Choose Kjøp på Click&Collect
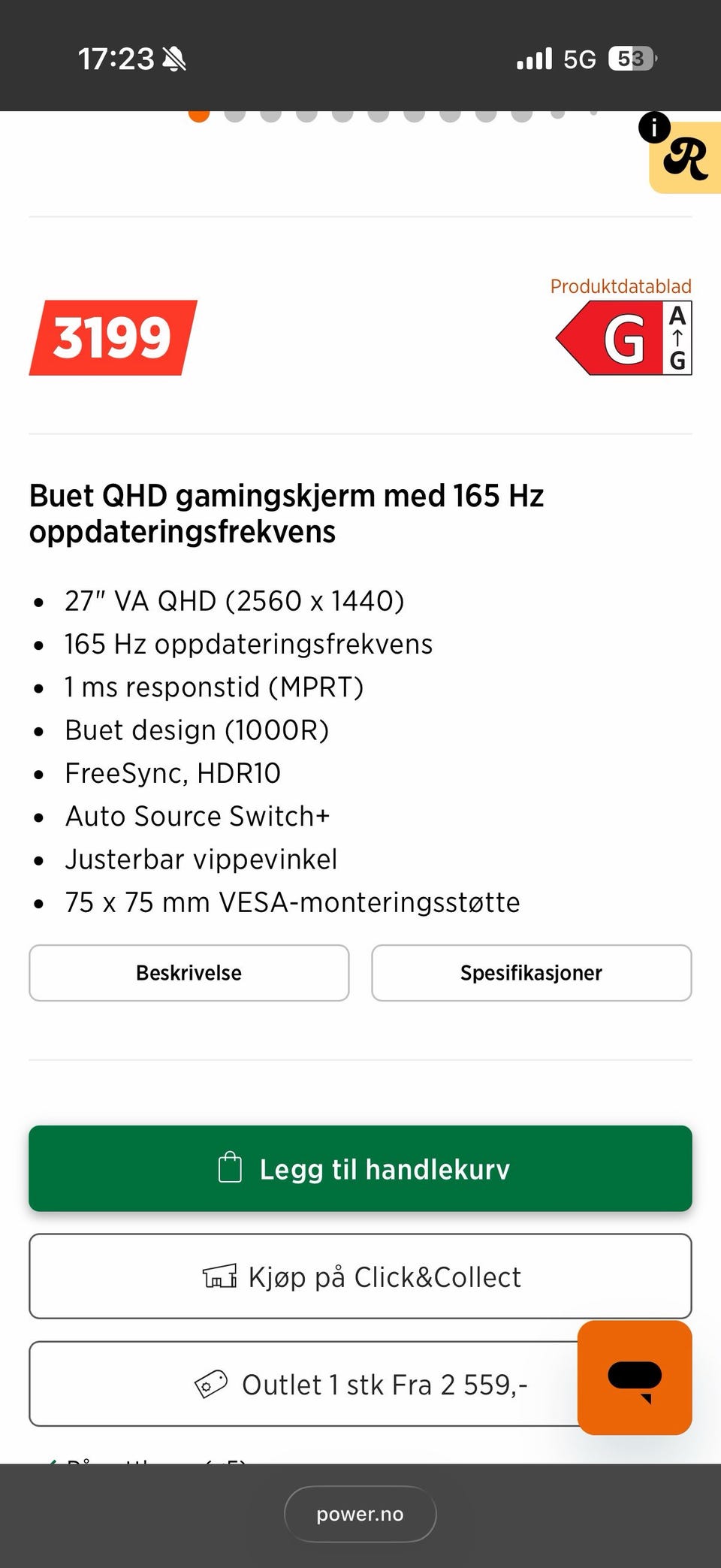721x1568 pixels. coord(360,1276)
